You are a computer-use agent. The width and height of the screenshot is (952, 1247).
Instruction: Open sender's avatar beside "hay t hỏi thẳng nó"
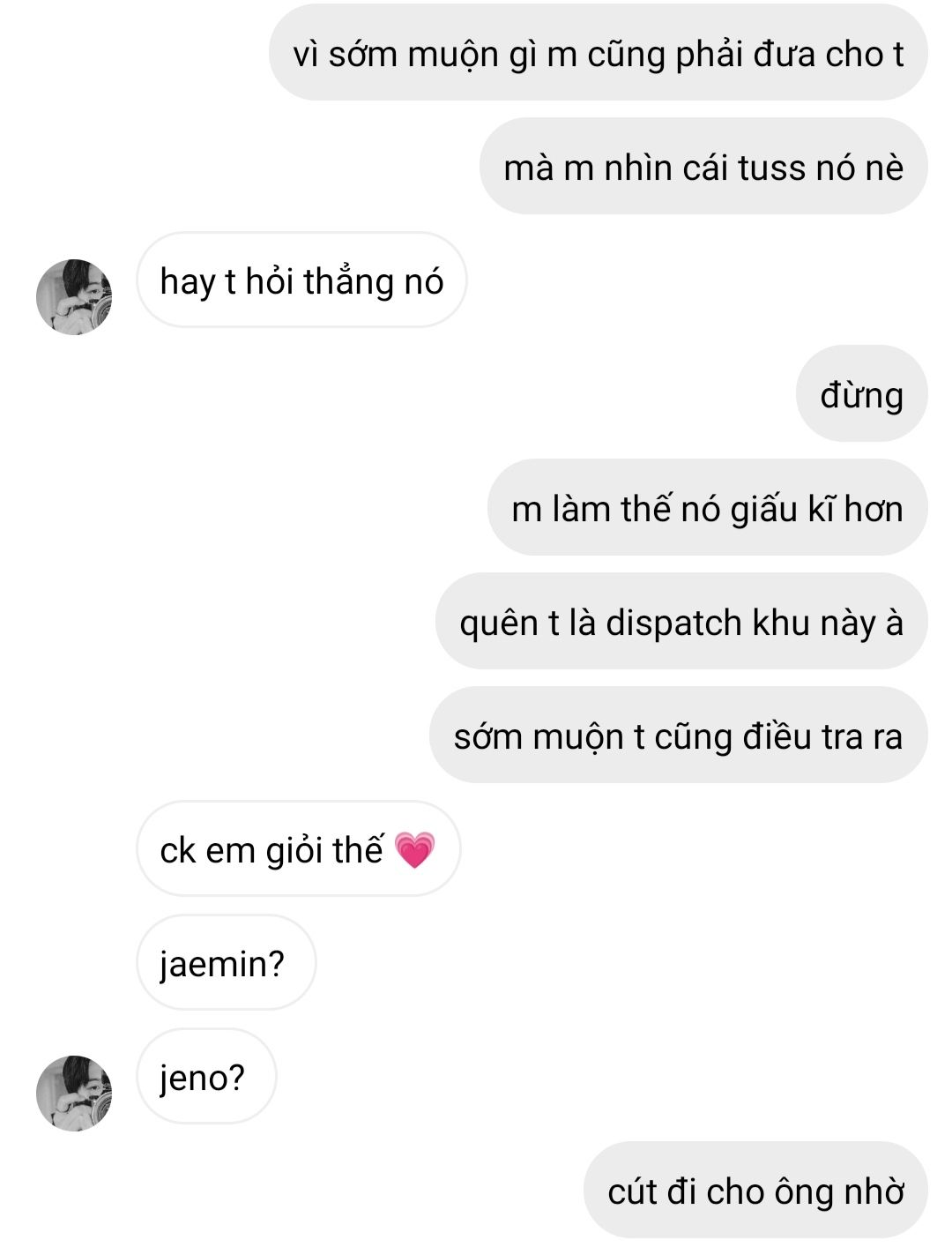(x=74, y=297)
